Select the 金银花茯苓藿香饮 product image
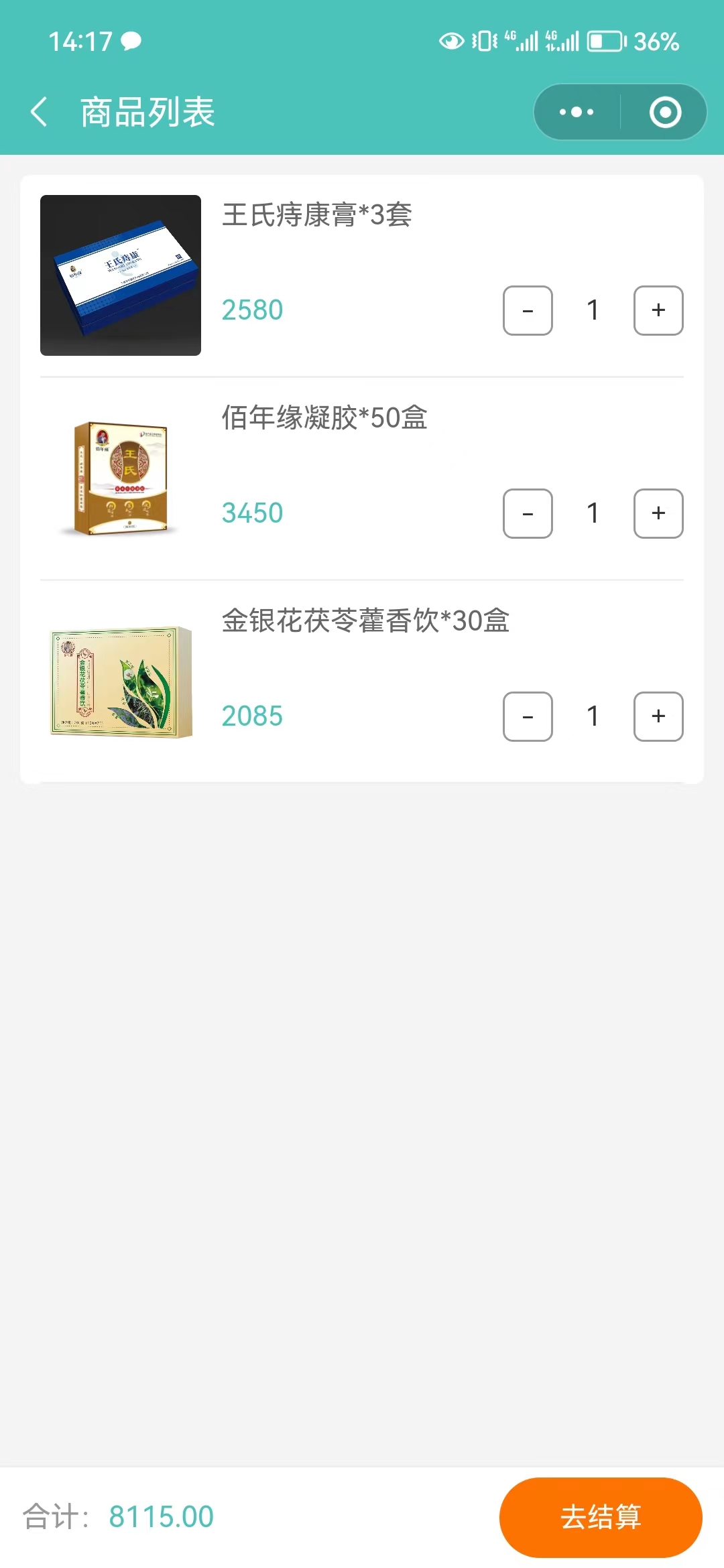 click(121, 681)
